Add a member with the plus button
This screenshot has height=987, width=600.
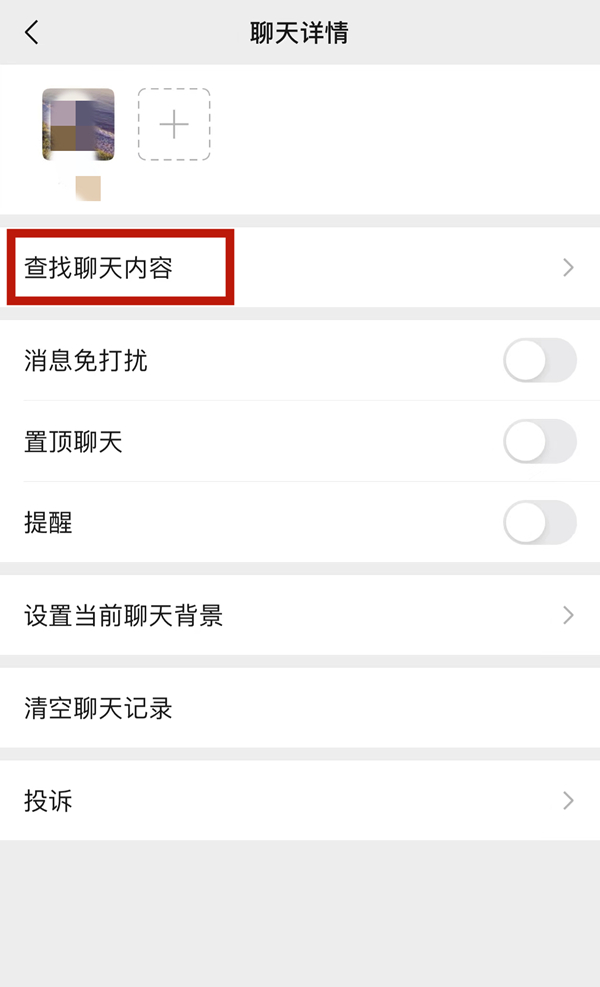click(x=174, y=125)
